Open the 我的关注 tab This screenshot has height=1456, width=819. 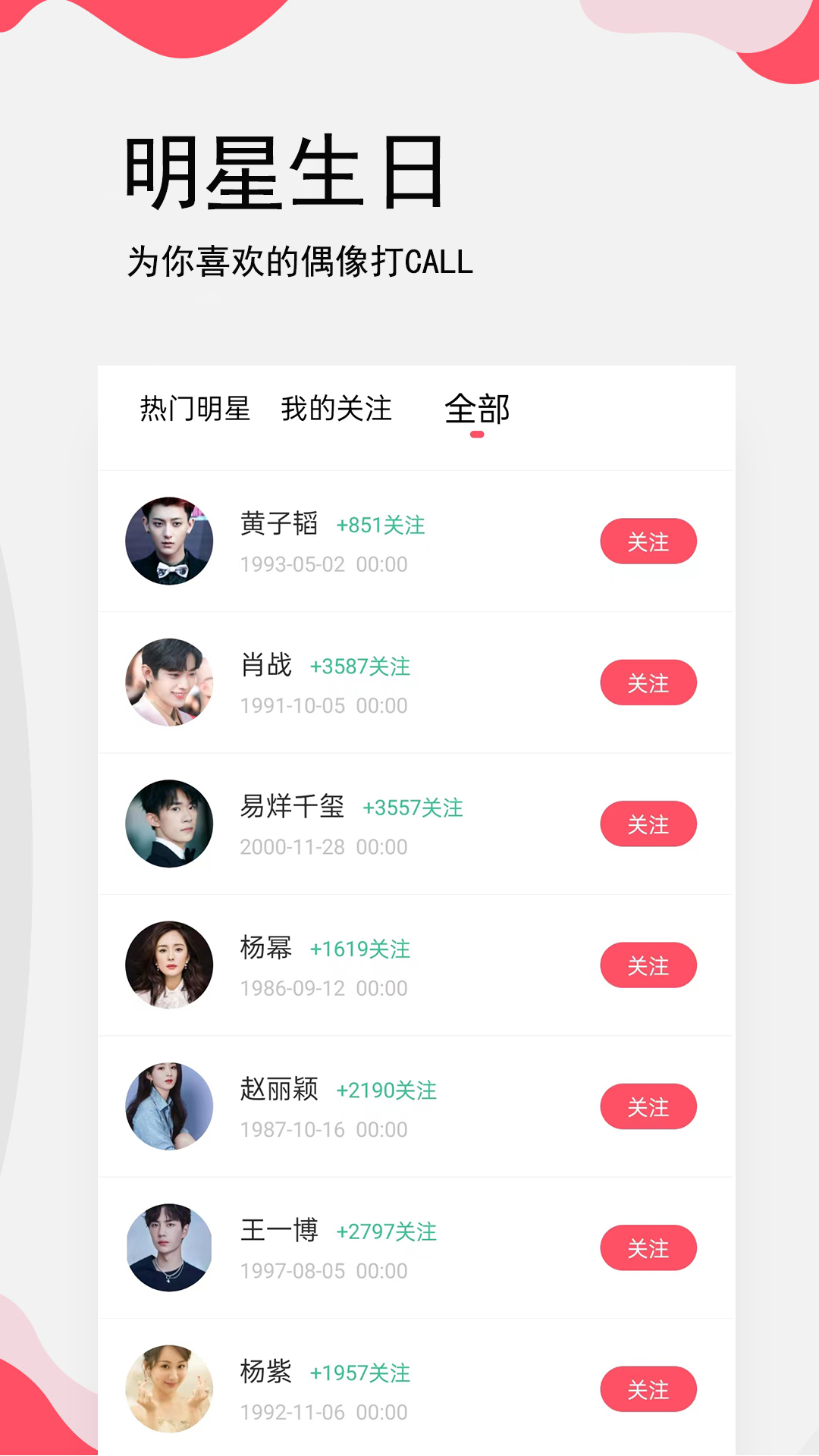[x=336, y=409]
